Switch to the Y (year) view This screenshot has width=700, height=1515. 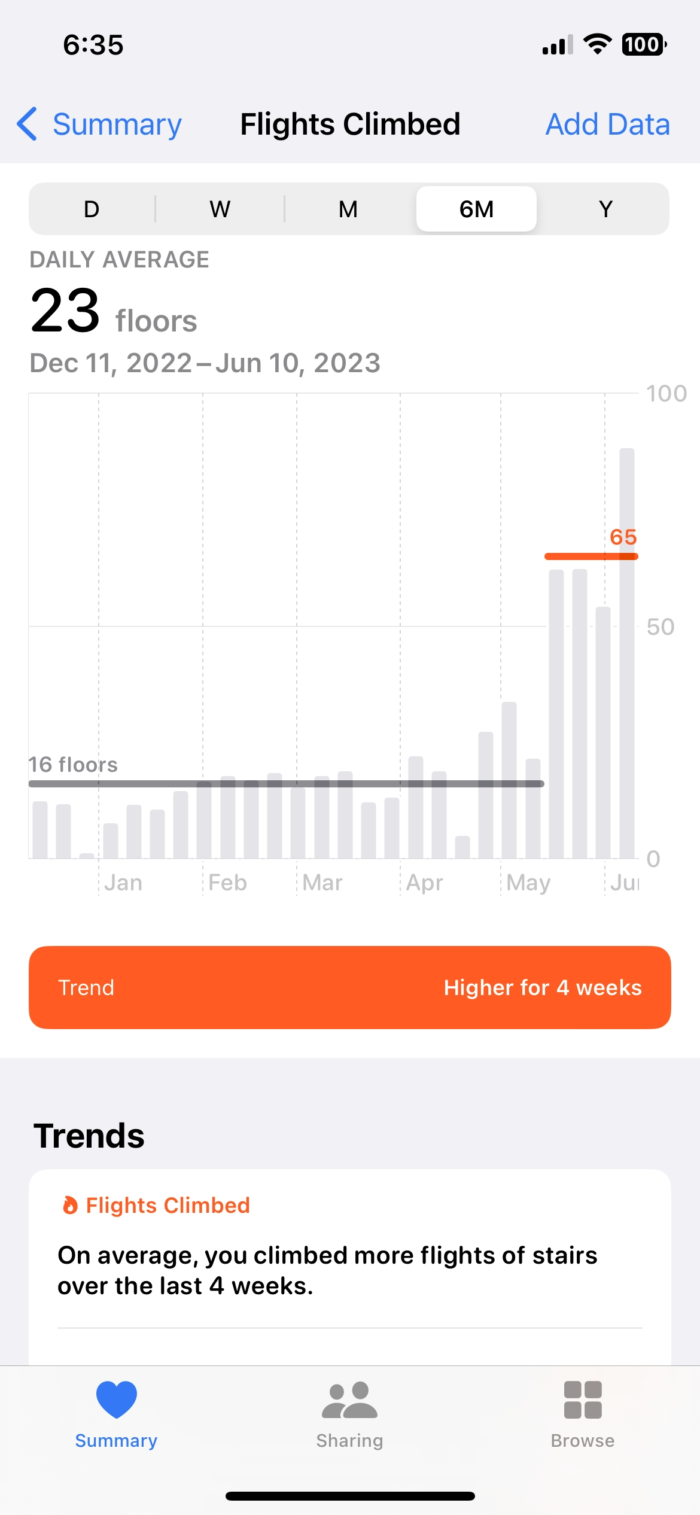[605, 209]
